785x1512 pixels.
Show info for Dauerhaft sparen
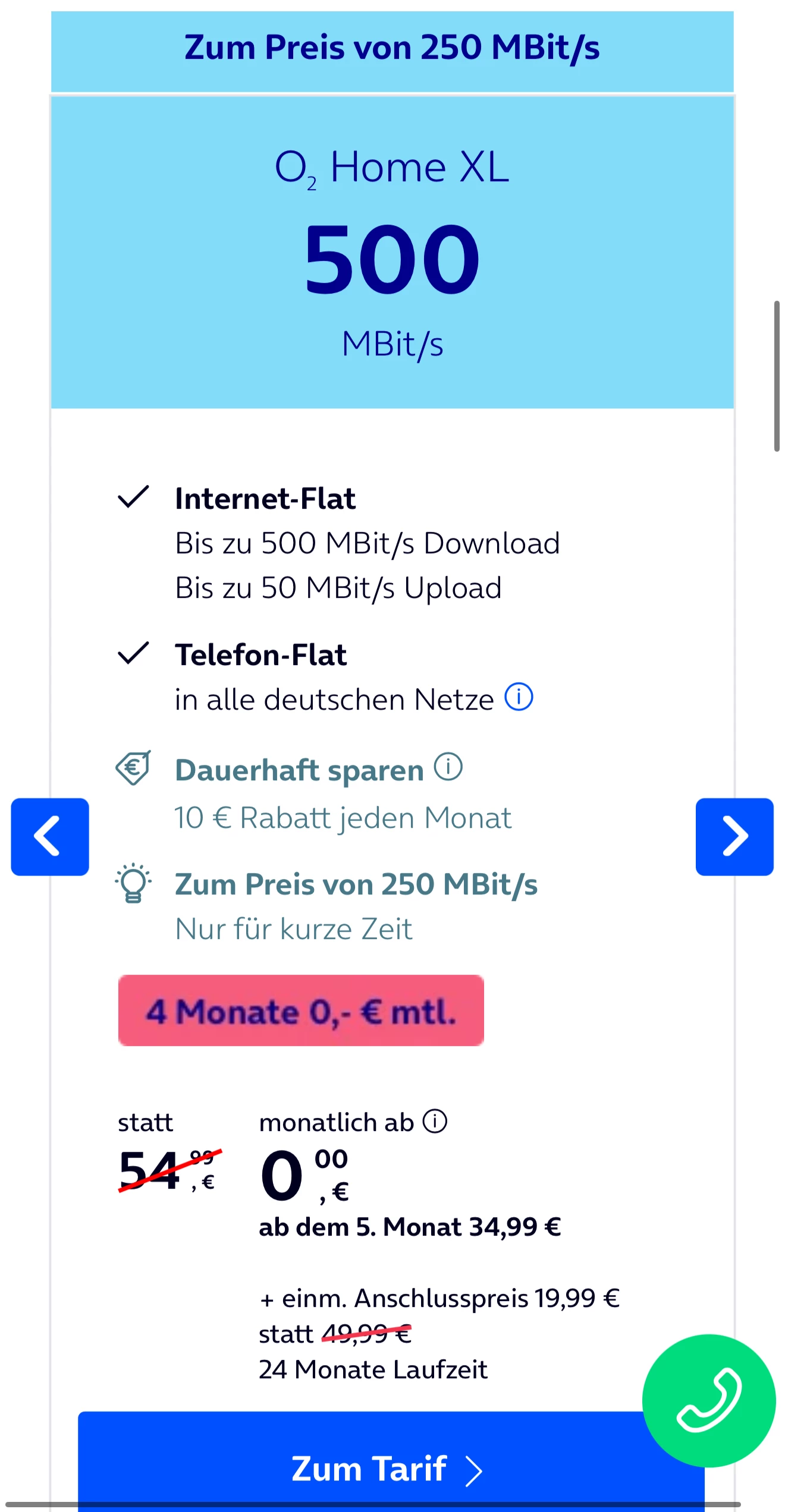(x=448, y=767)
